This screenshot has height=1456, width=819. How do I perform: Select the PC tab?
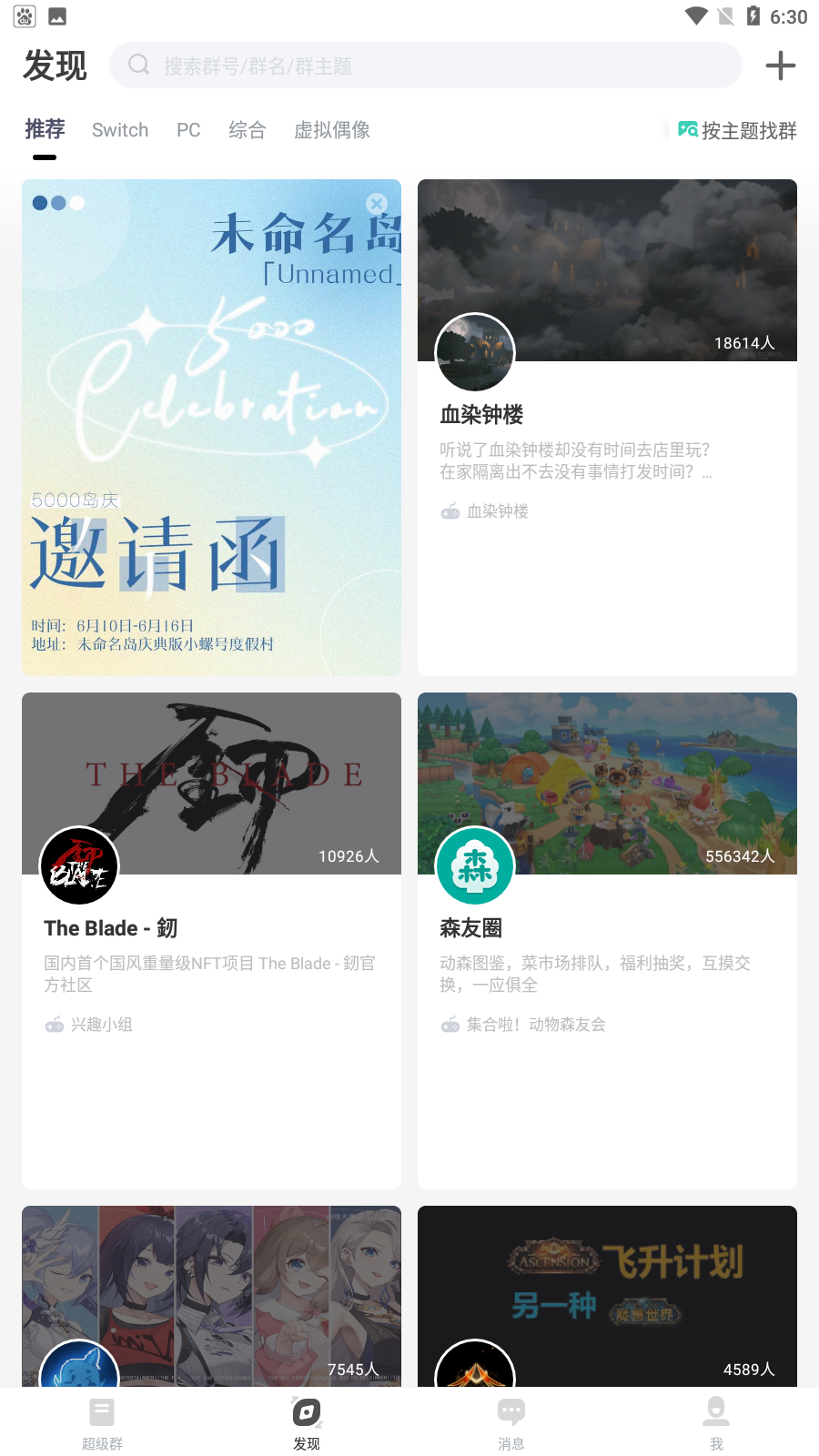coord(188,130)
